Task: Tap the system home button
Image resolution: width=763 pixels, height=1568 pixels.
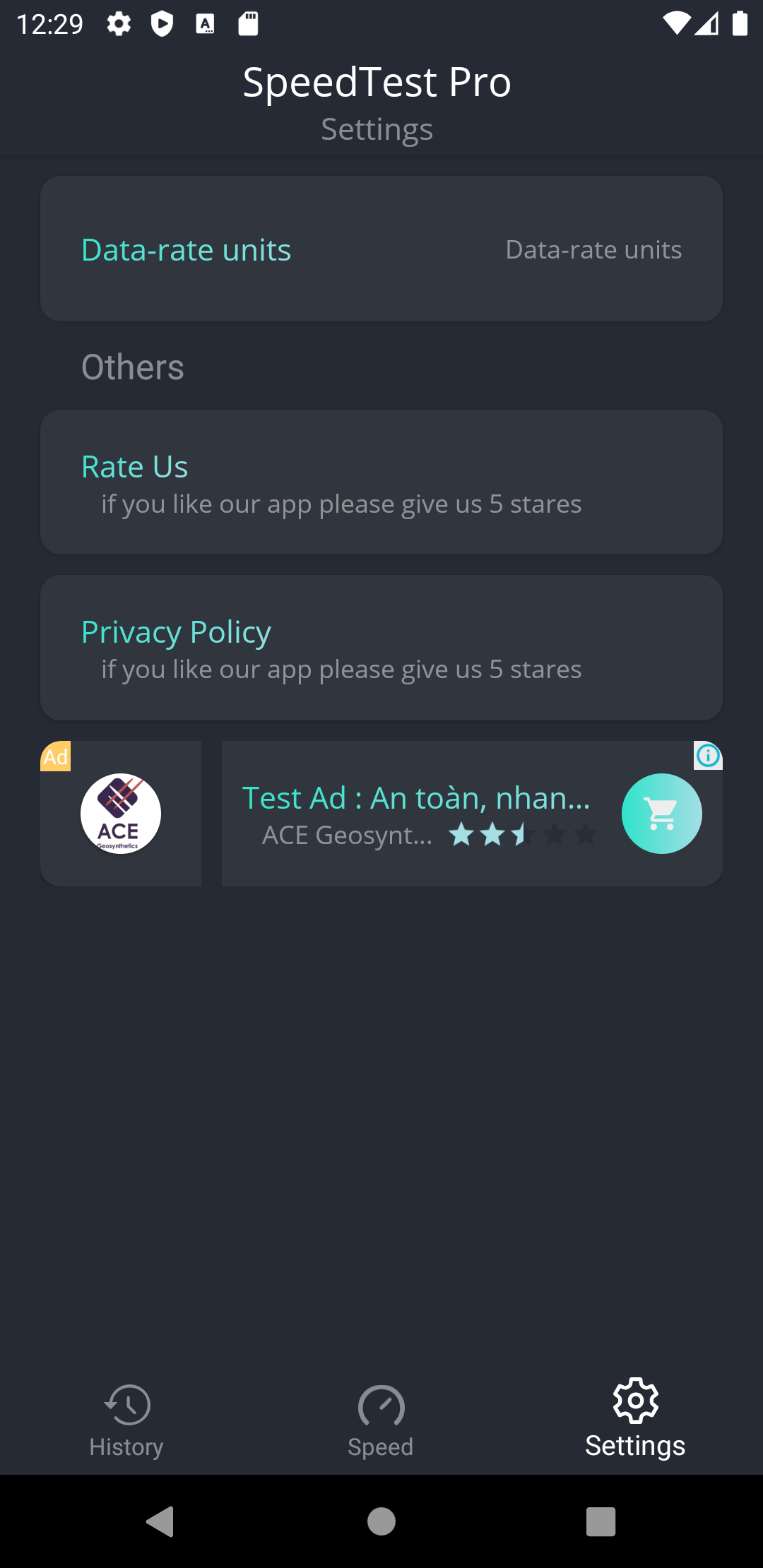Action: coord(381,1521)
